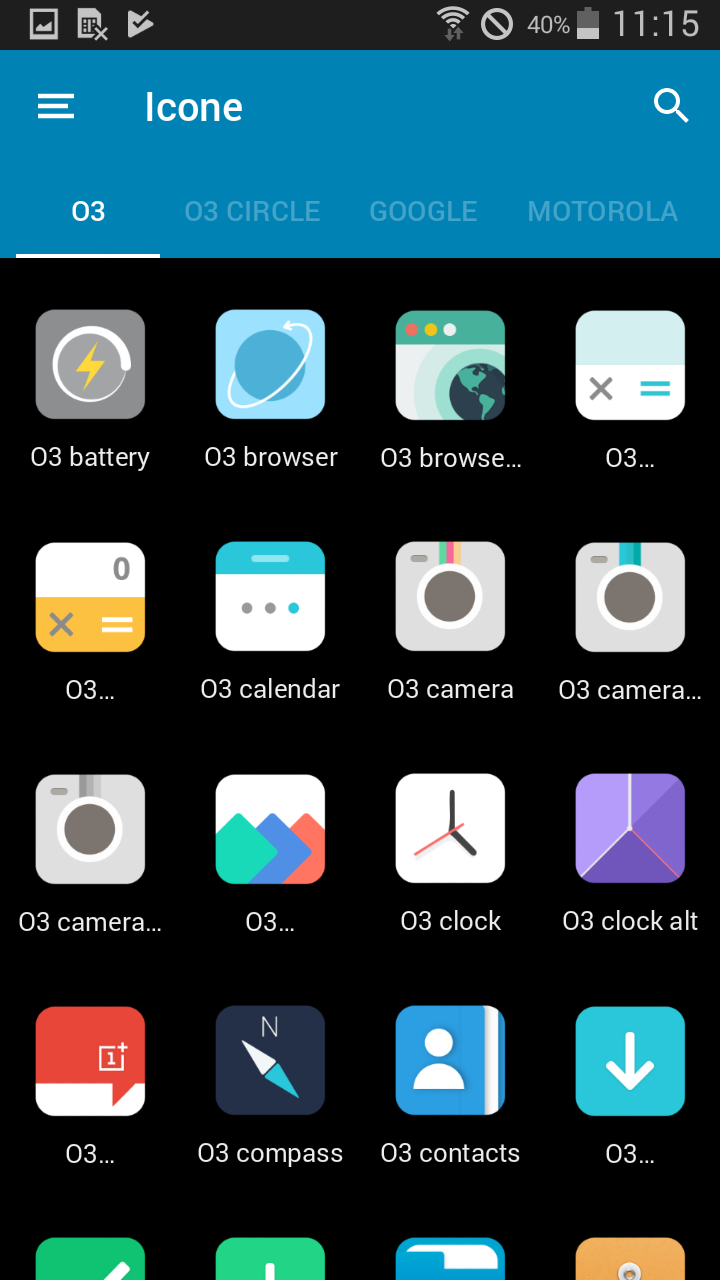The width and height of the screenshot is (720, 1280).
Task: Tap the O3 contacts icon
Action: (450, 1060)
